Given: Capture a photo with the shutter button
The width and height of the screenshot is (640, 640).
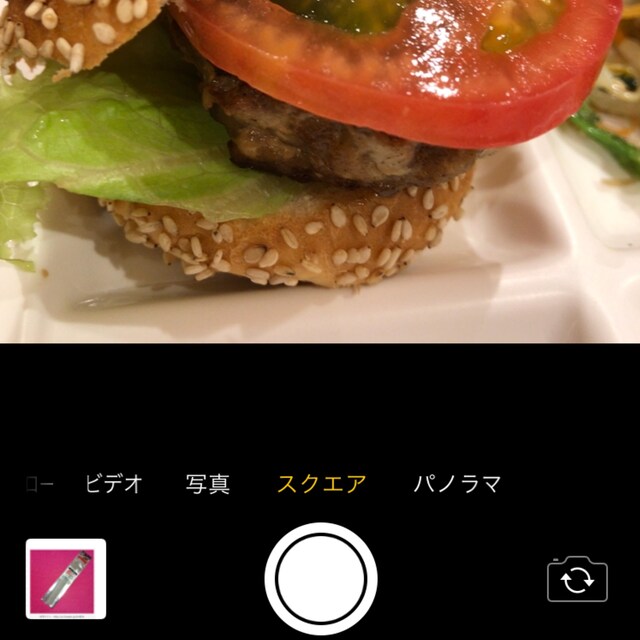Looking at the screenshot, I should coord(320,578).
